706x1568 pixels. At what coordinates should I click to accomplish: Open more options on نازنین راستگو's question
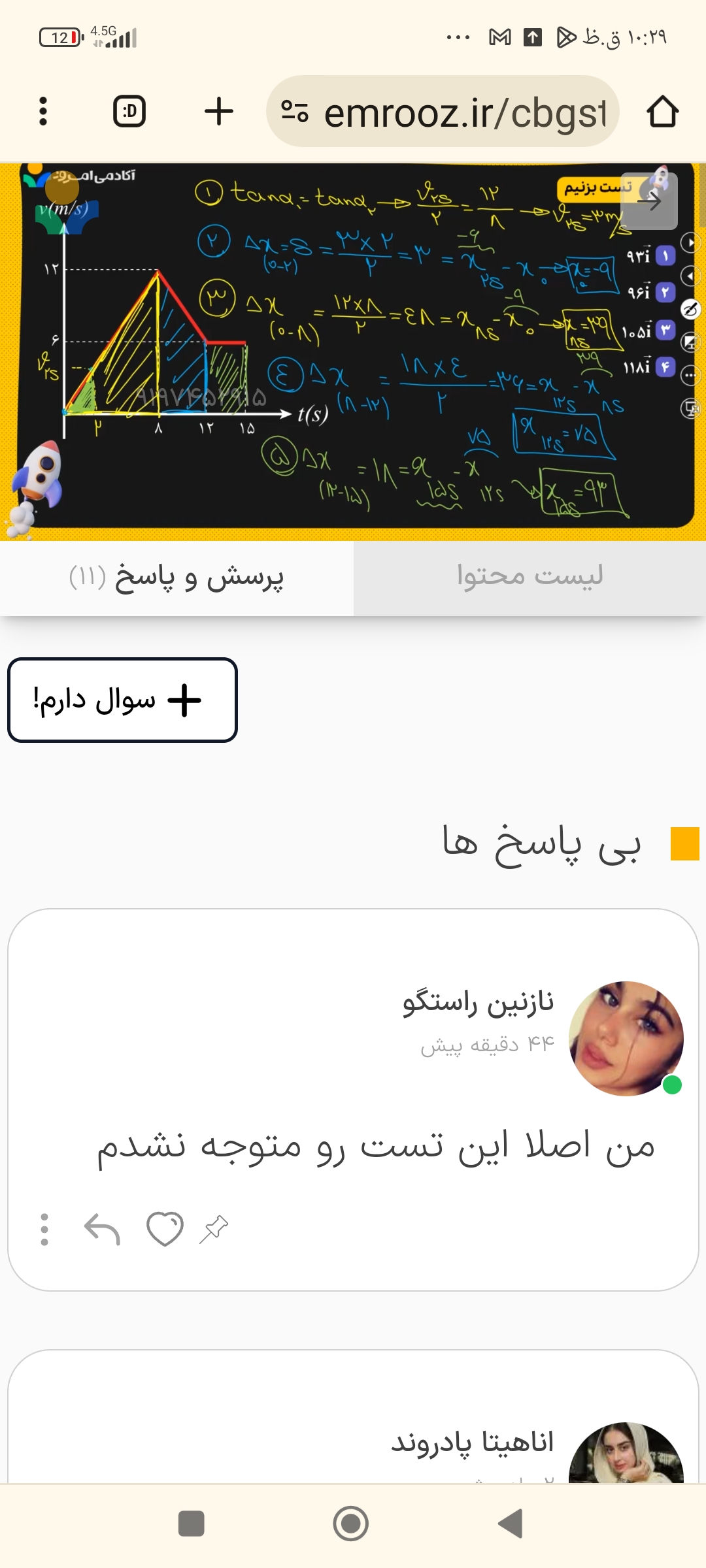pos(44,1229)
